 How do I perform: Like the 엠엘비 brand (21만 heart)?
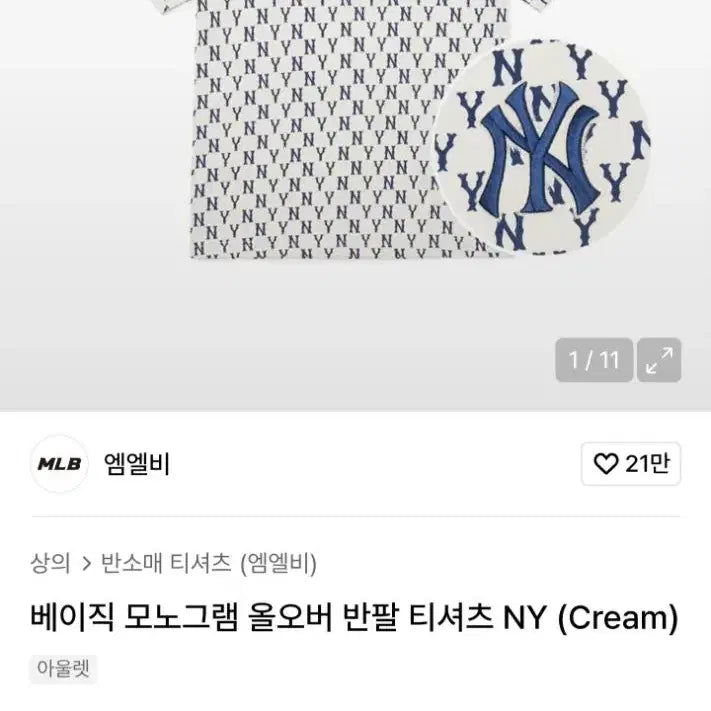pos(630,464)
